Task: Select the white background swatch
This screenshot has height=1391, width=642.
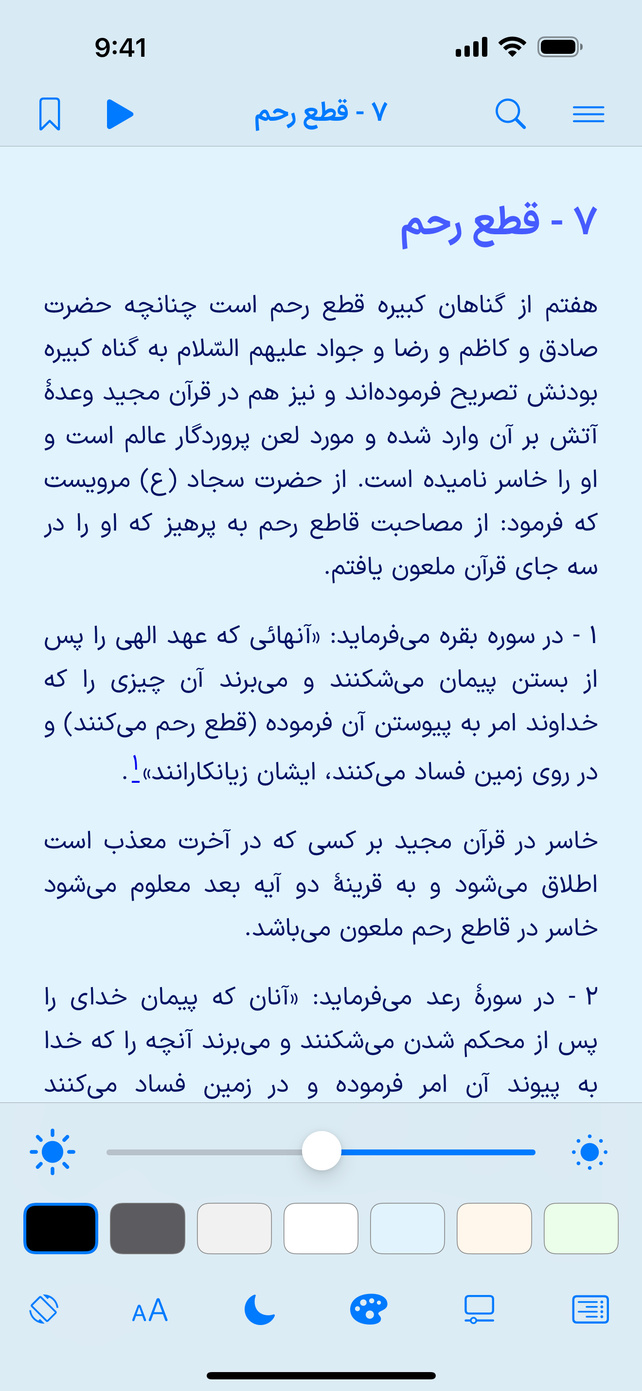Action: tap(321, 1229)
